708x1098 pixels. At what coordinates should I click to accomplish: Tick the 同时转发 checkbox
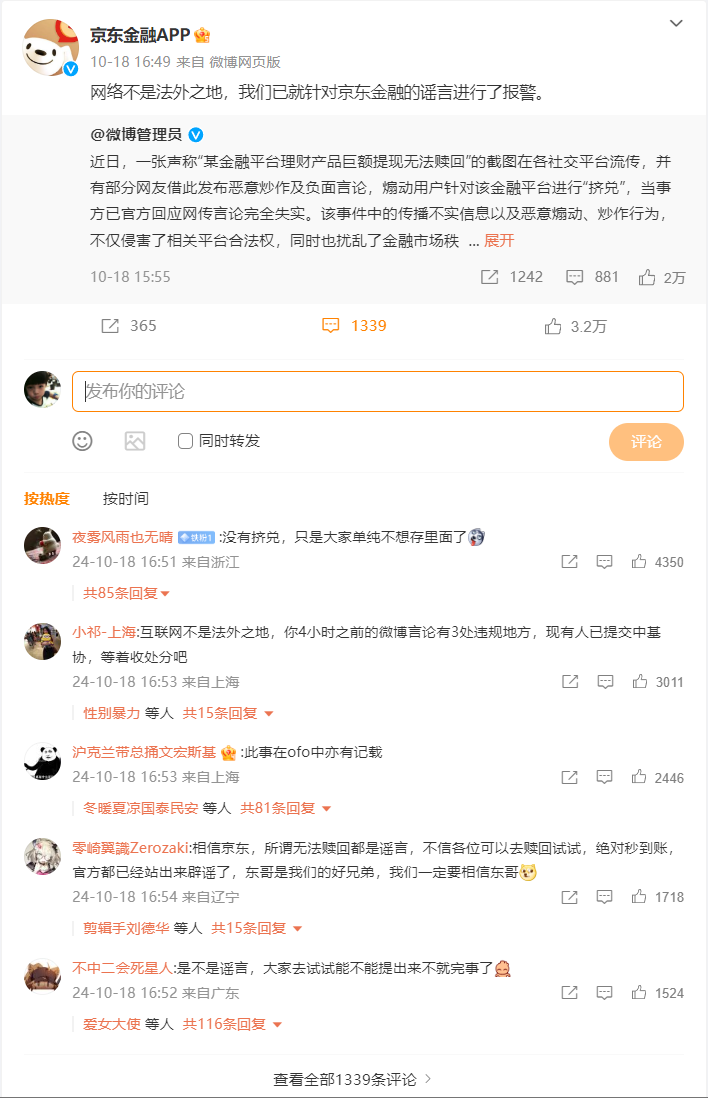[185, 441]
